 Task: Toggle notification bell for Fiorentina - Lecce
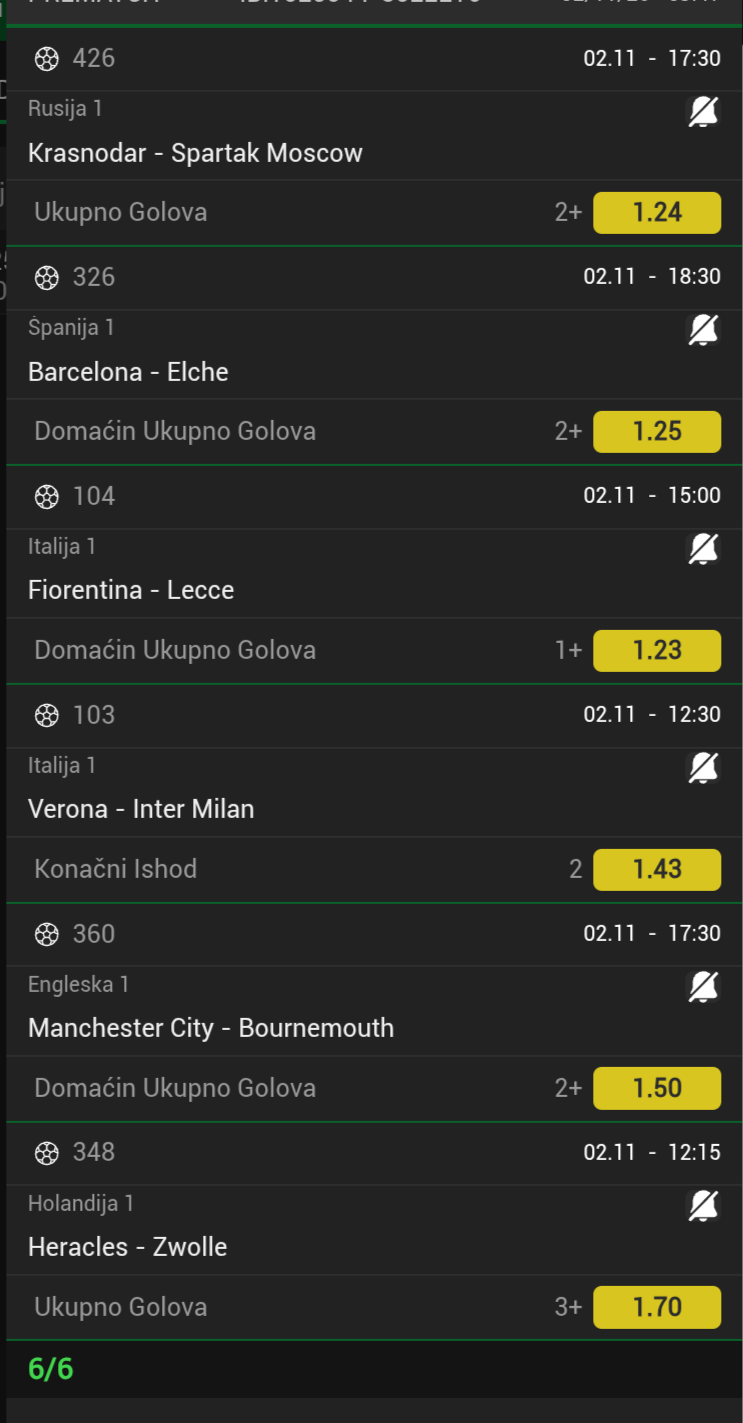[703, 549]
